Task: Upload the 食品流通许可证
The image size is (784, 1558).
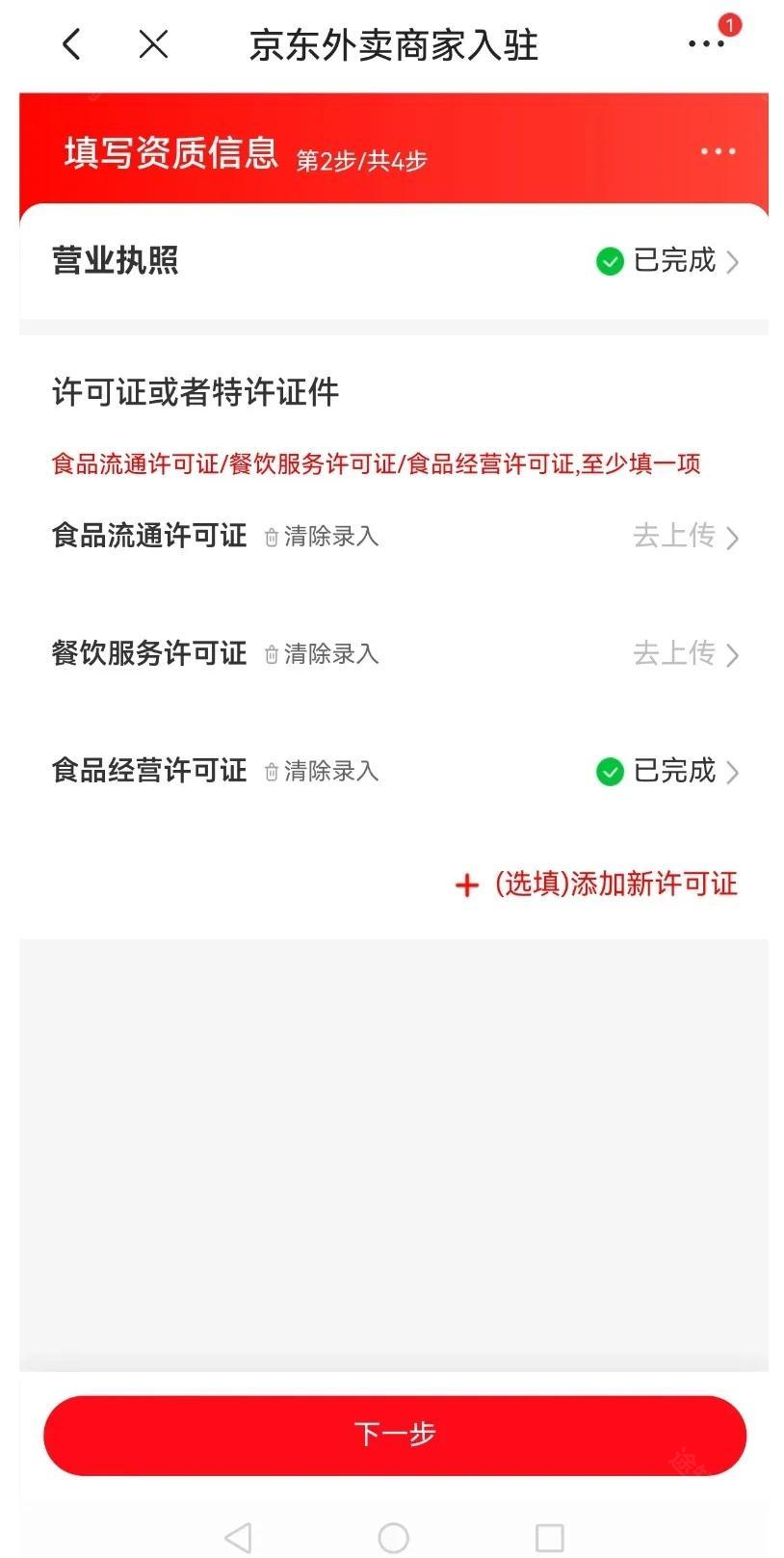Action: (x=685, y=537)
